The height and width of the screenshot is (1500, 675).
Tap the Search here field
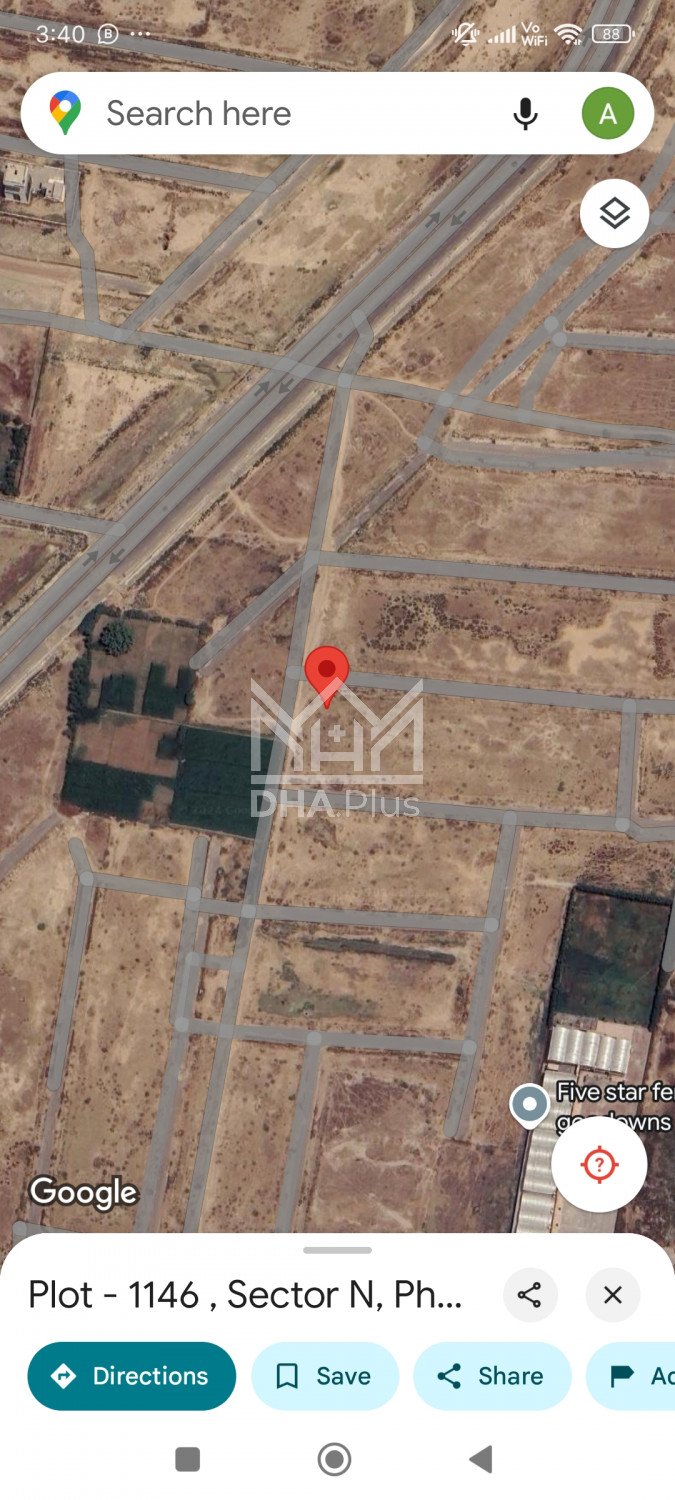(x=290, y=114)
